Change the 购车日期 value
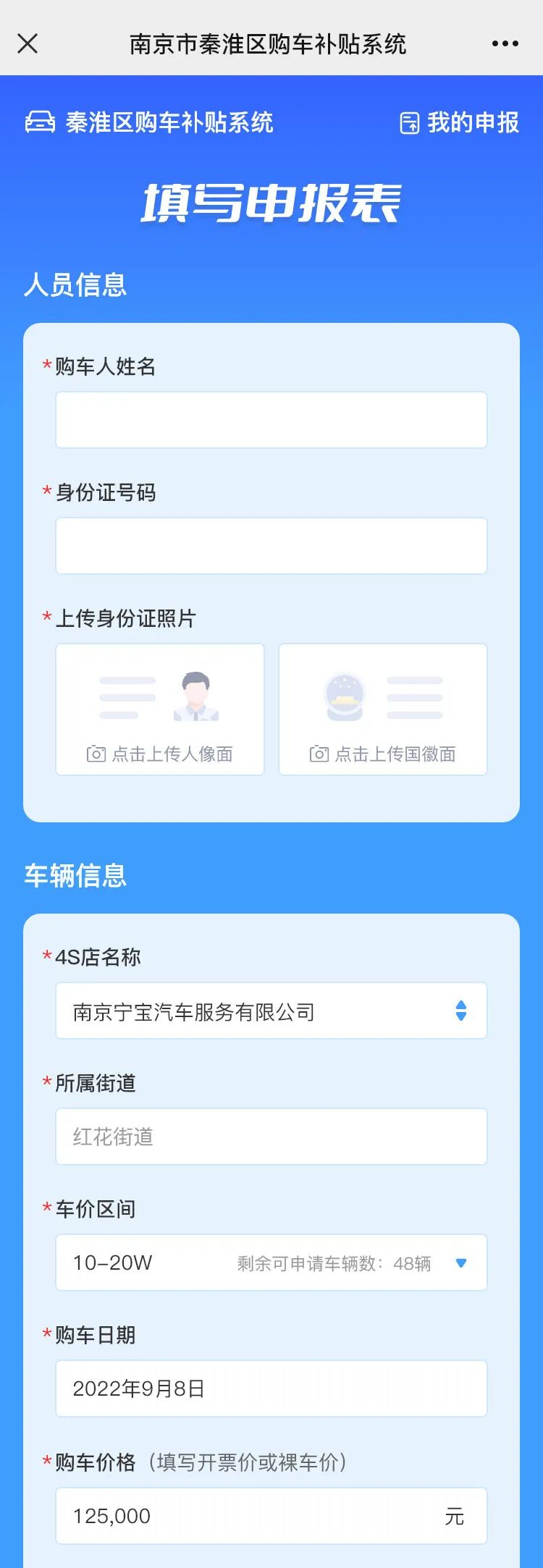The height and width of the screenshot is (1568, 543). pyautogui.click(x=271, y=1388)
